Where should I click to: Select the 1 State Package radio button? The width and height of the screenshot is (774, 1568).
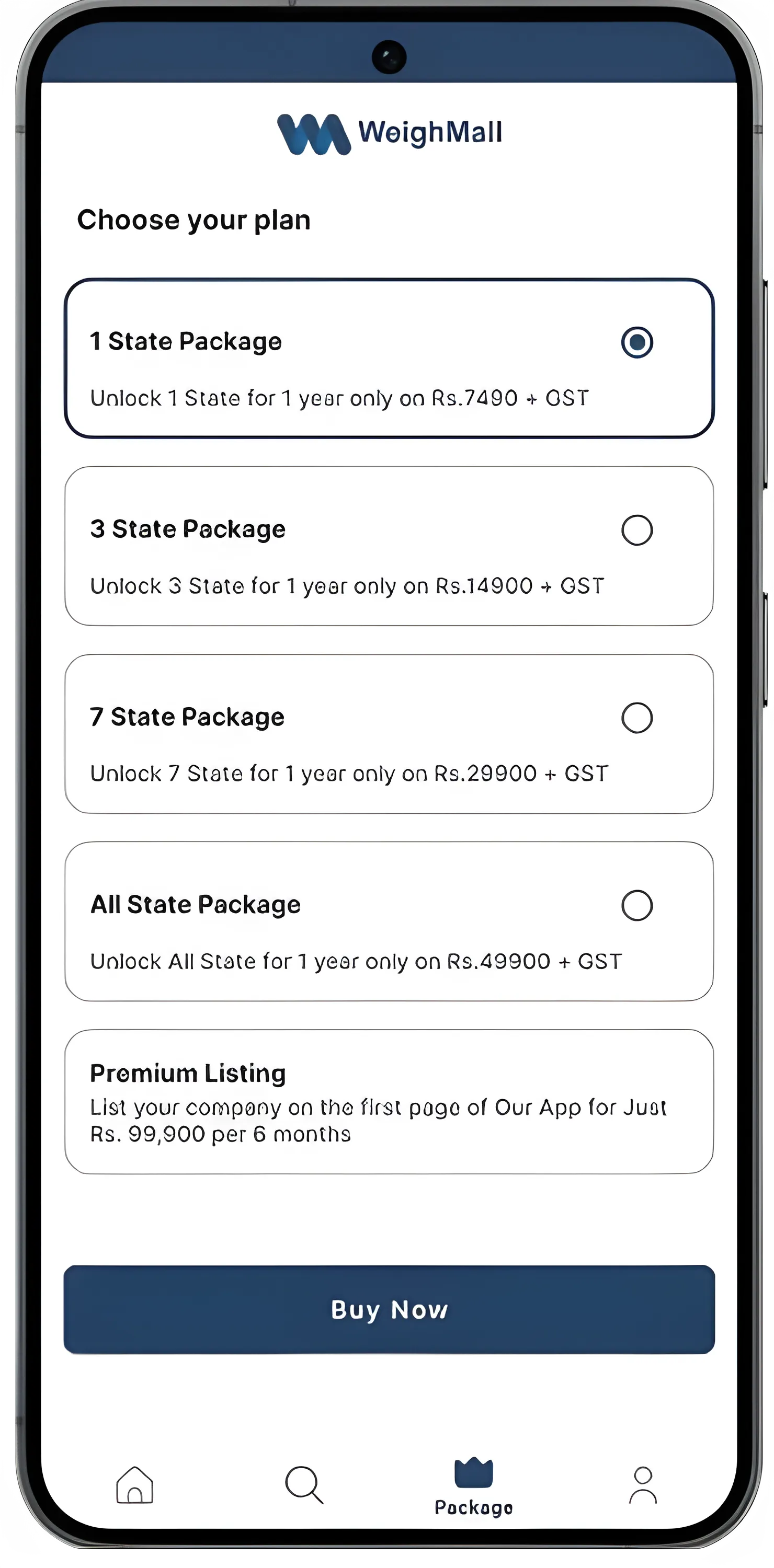pyautogui.click(x=636, y=342)
